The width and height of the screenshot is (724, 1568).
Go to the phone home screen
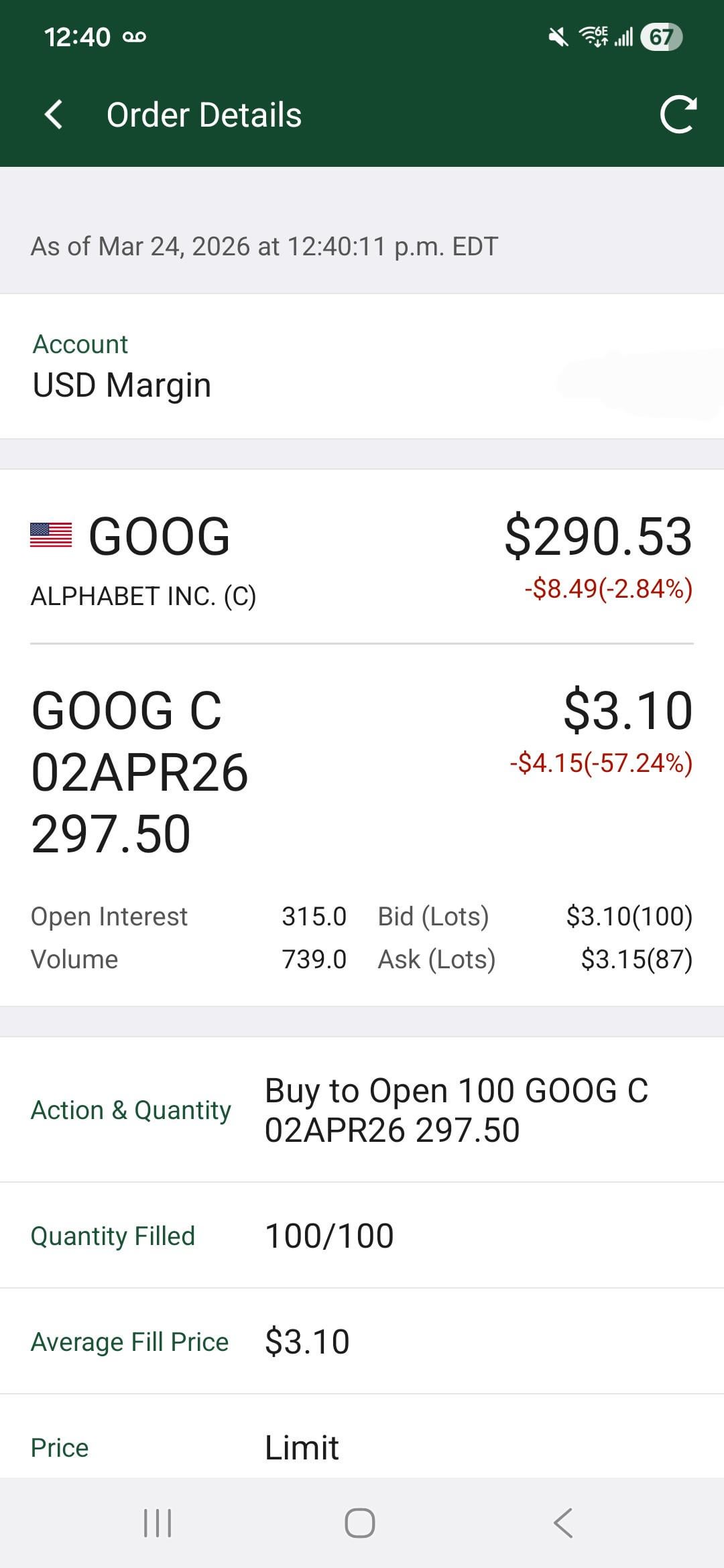tap(360, 1523)
